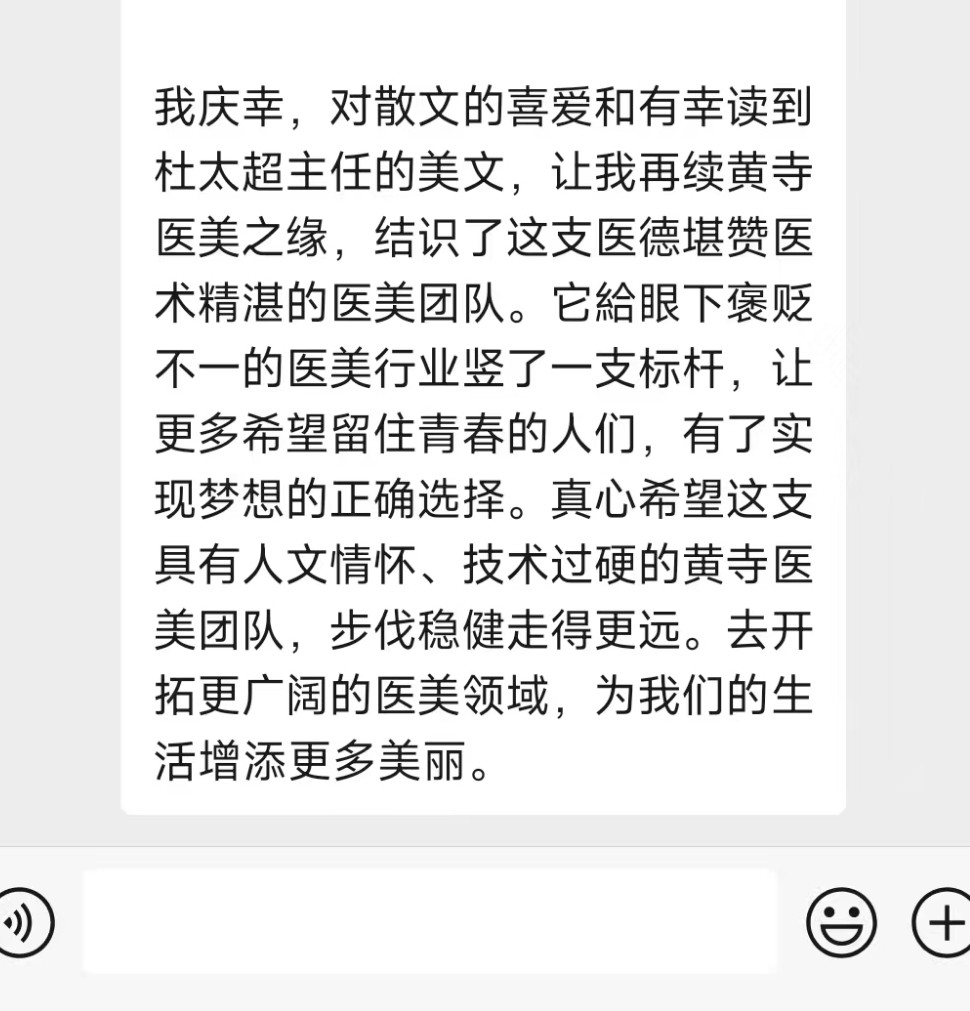The image size is (970, 1011).
Task: Switch to voice message input
Action: (x=22, y=922)
